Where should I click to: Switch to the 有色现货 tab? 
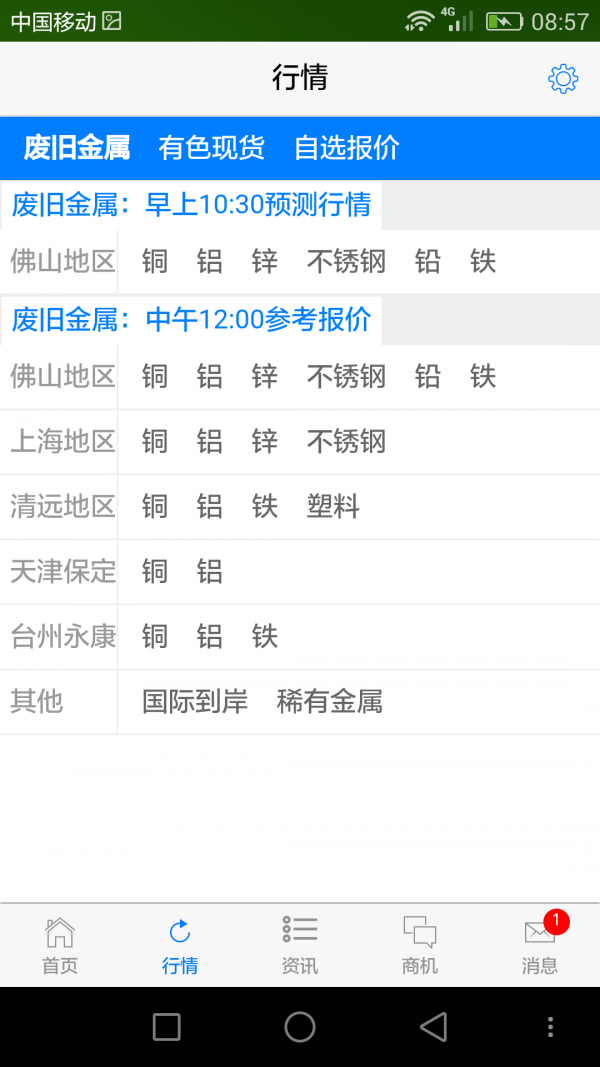point(212,148)
